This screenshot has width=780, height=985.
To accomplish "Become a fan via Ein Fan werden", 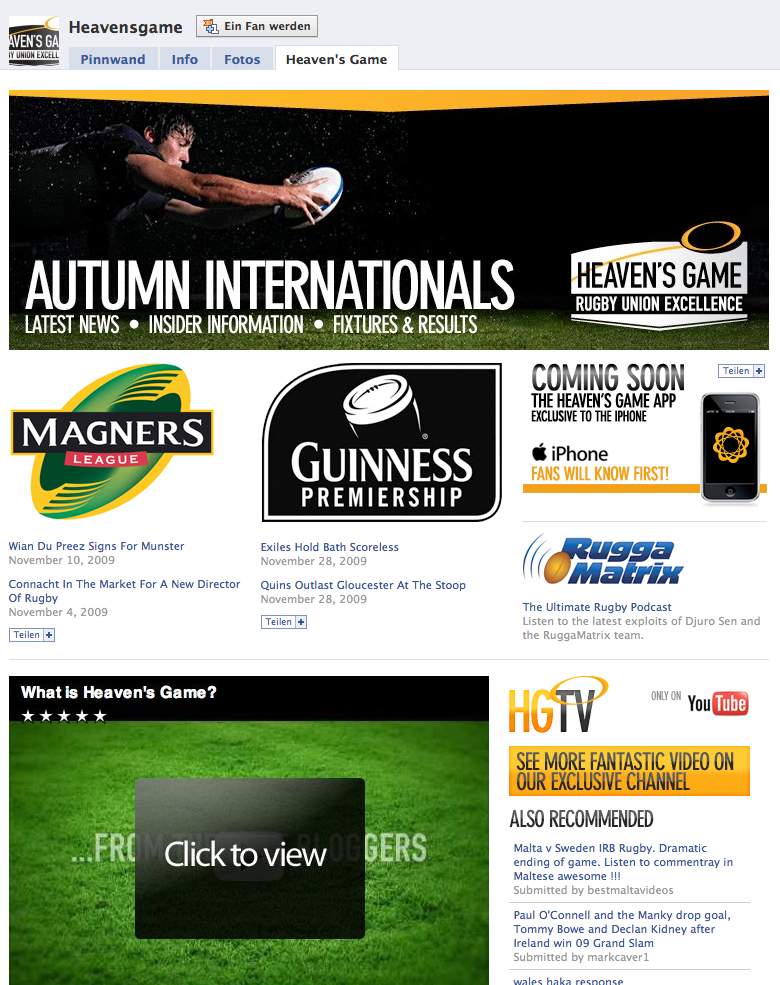I will tap(257, 26).
